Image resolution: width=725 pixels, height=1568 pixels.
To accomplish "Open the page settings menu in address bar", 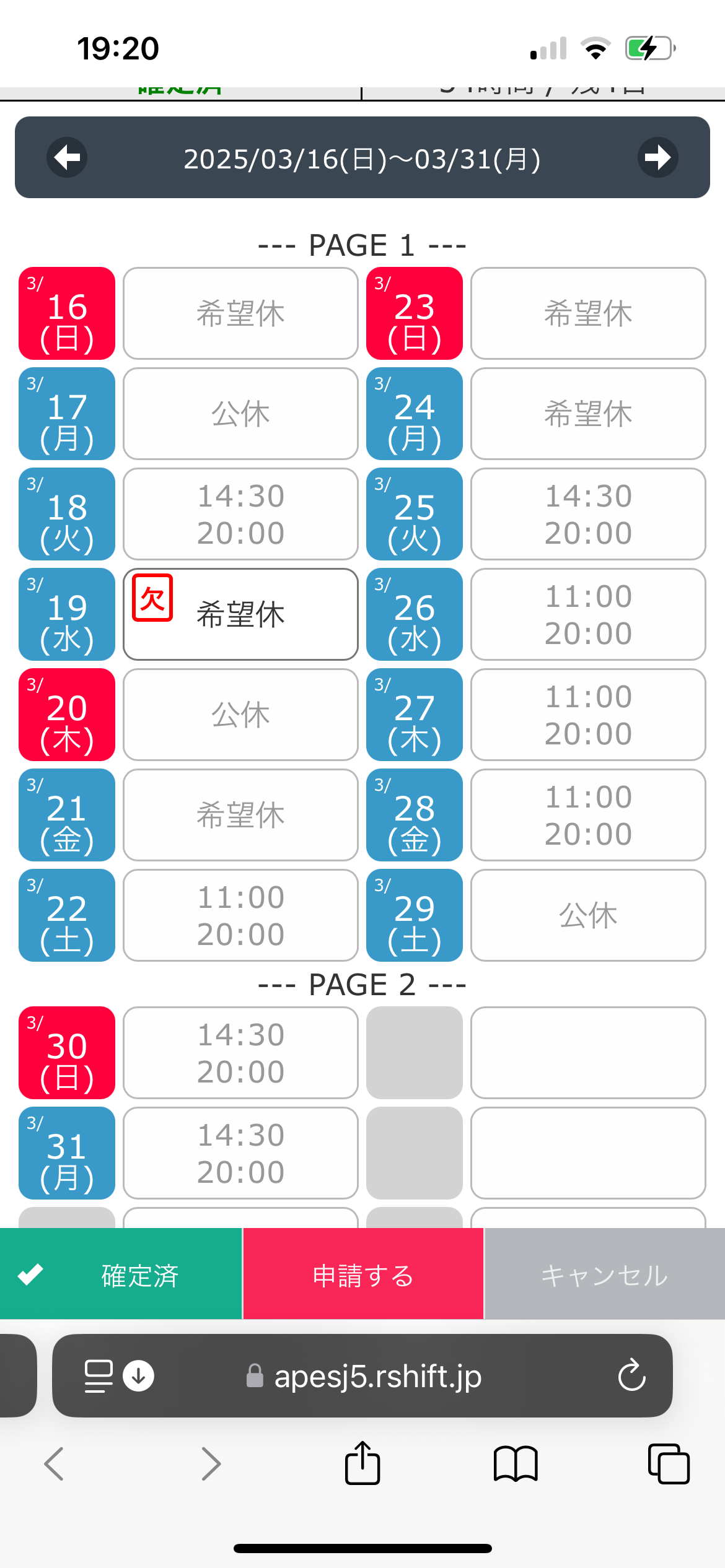I will (99, 1376).
